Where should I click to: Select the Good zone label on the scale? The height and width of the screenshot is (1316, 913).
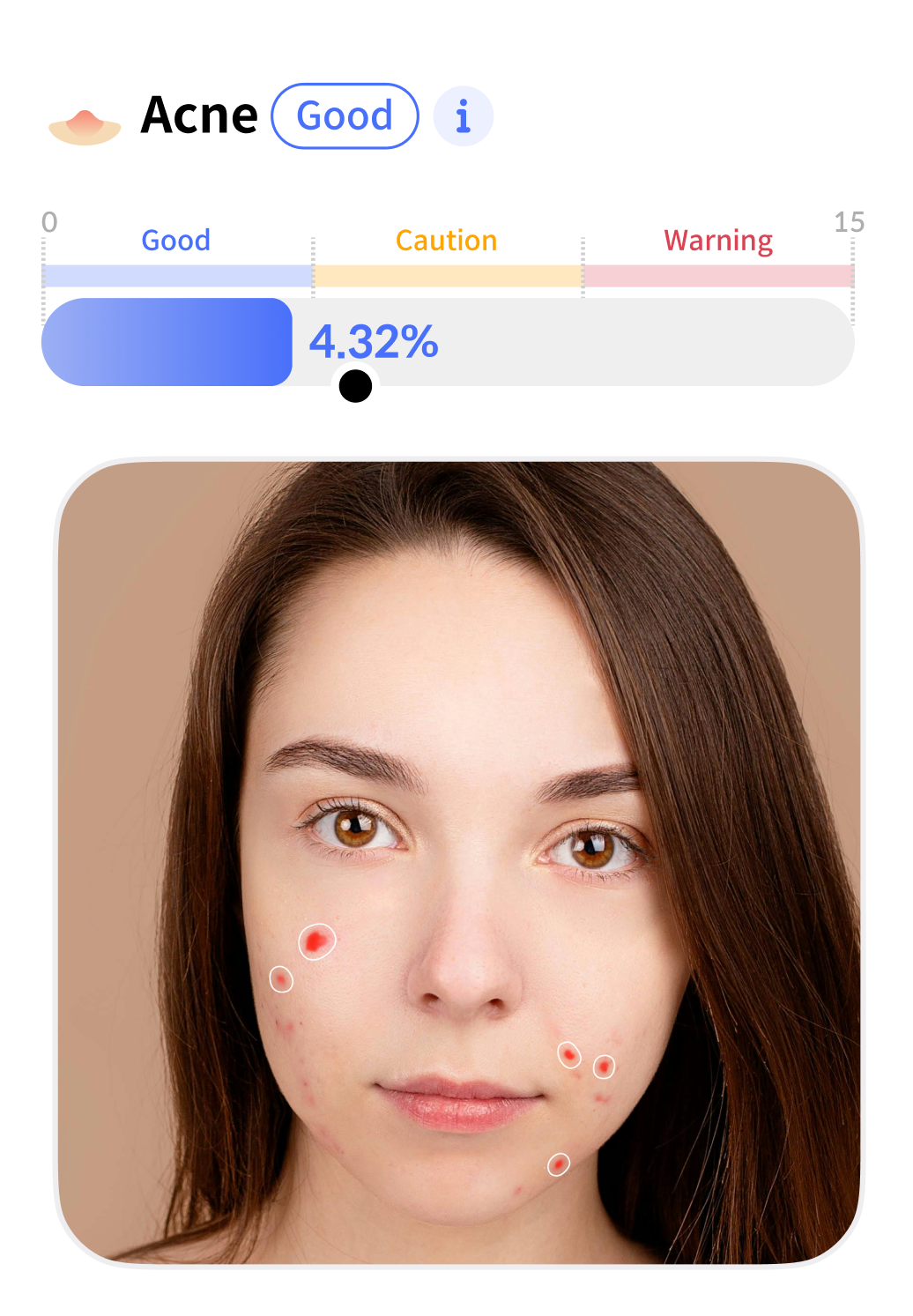(175, 240)
